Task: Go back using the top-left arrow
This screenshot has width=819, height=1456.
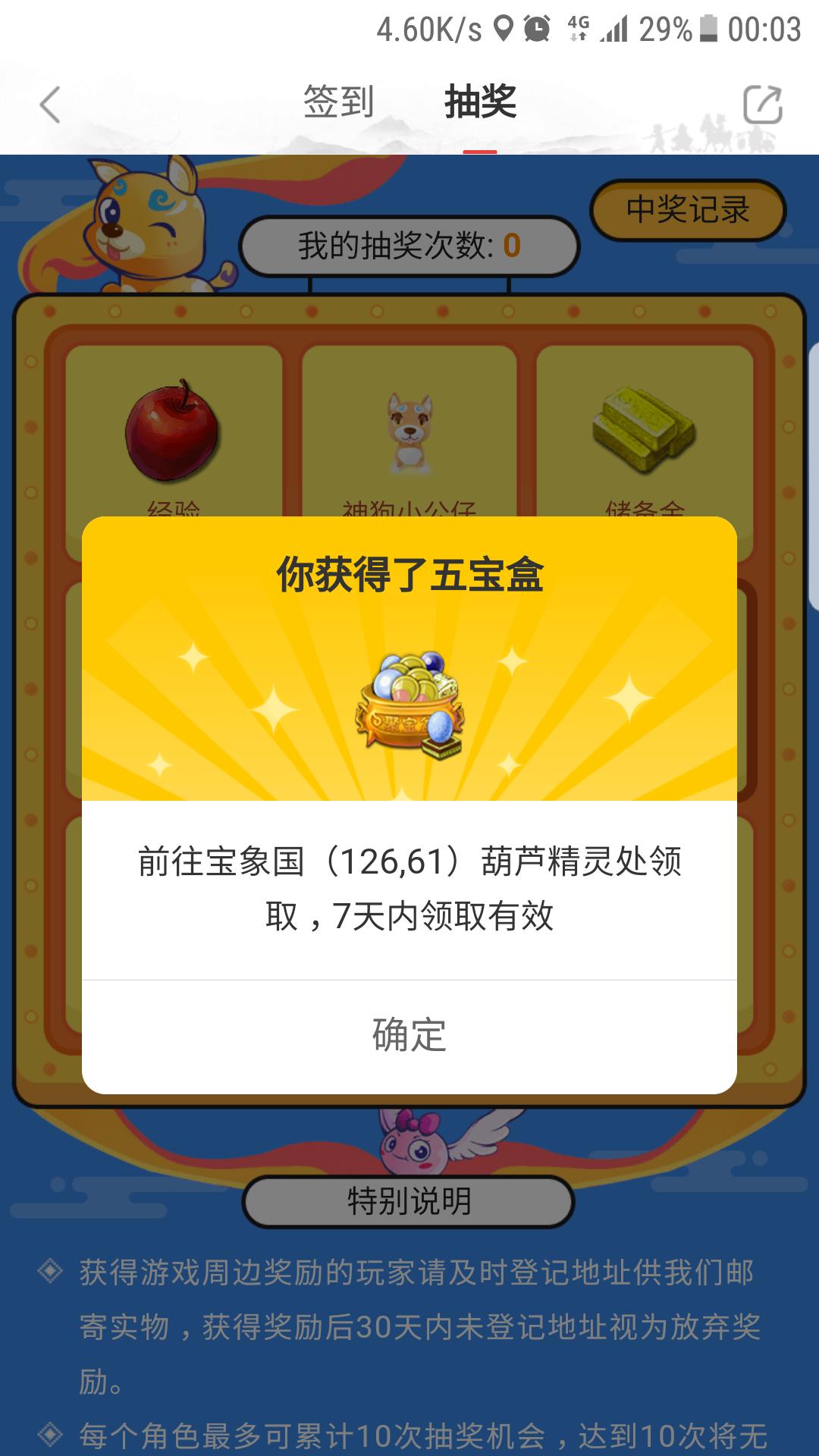Action: tap(50, 105)
